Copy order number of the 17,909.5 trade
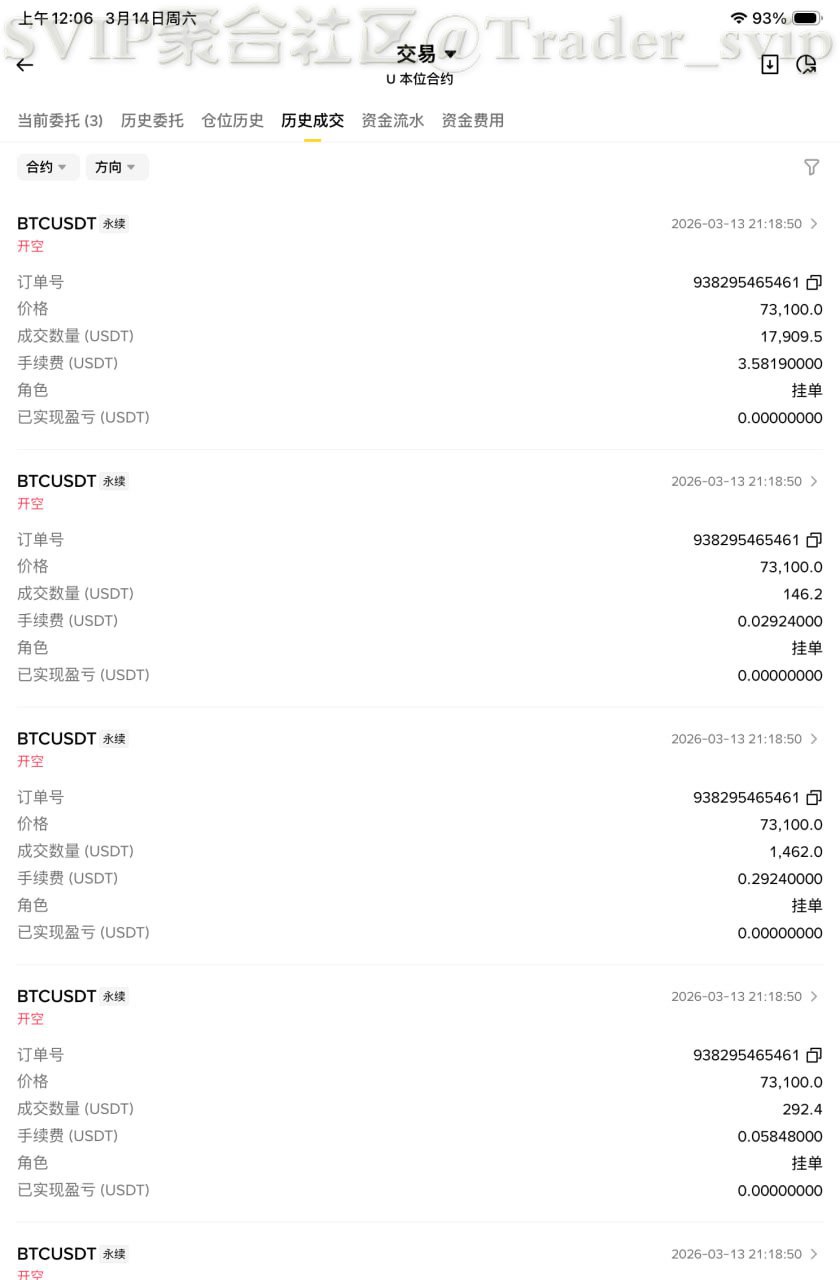840x1280 pixels. click(814, 283)
